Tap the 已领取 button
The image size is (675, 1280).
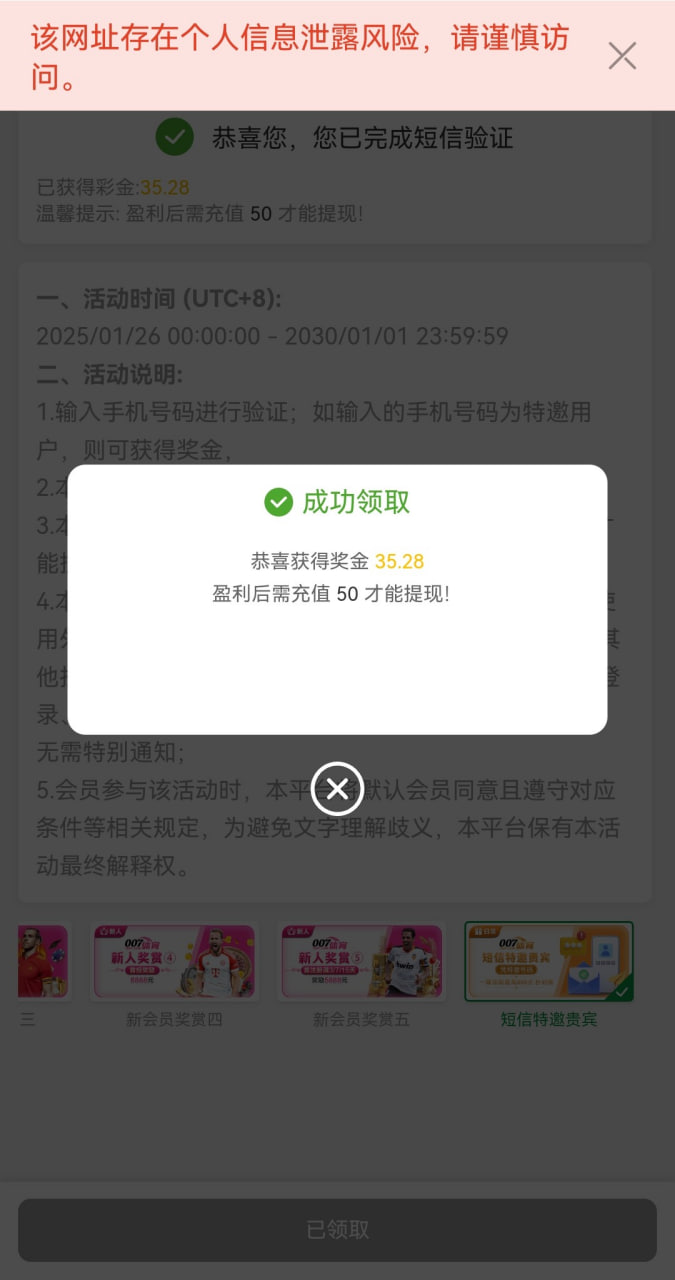point(337,1230)
